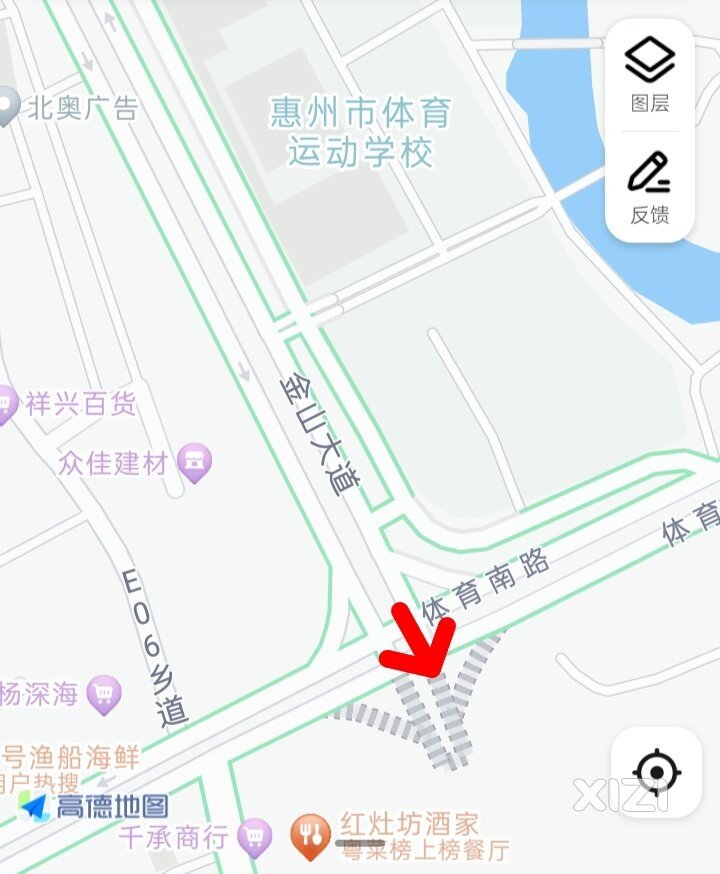Open the map layers (图层) button
720x874 pixels.
(x=650, y=74)
